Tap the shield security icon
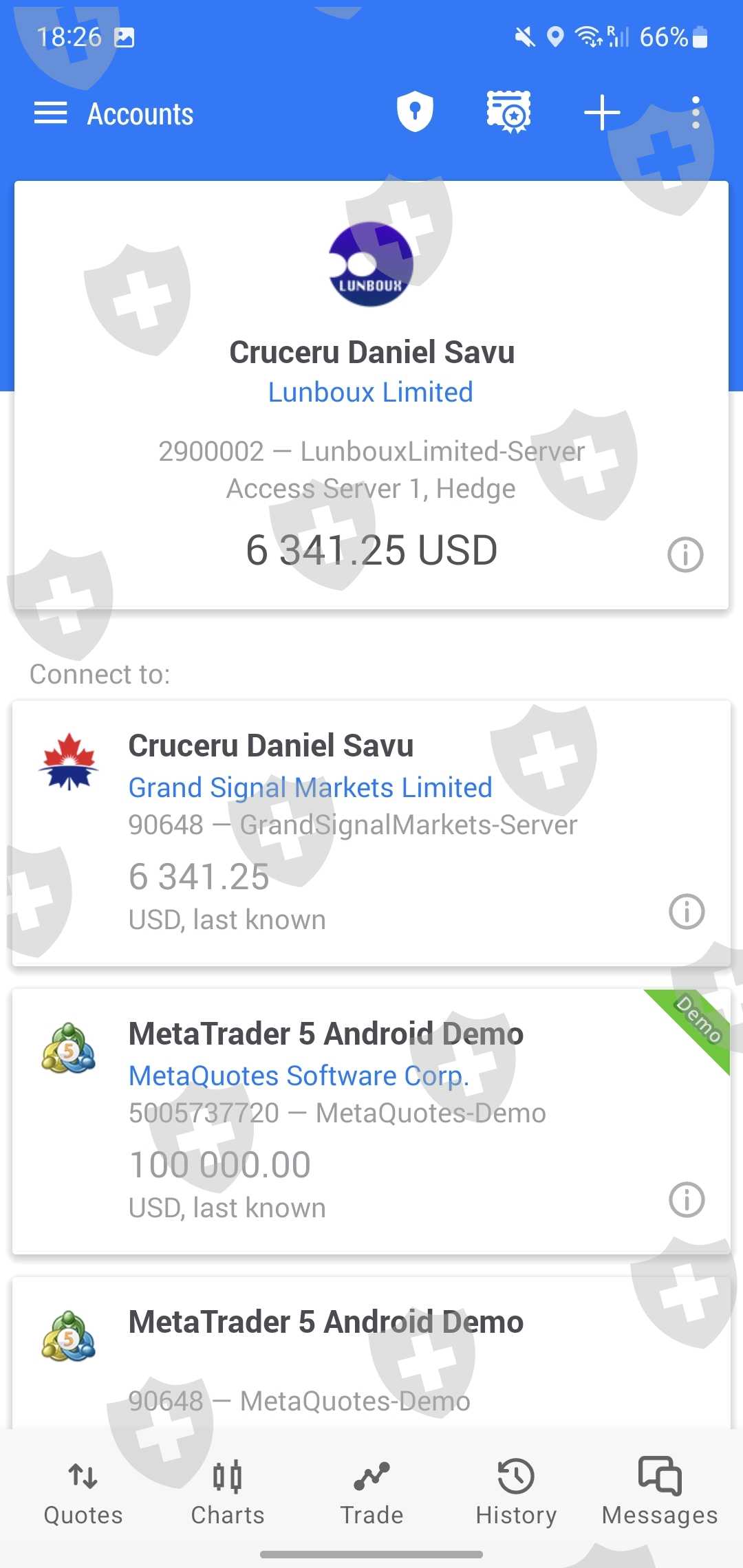 click(415, 111)
